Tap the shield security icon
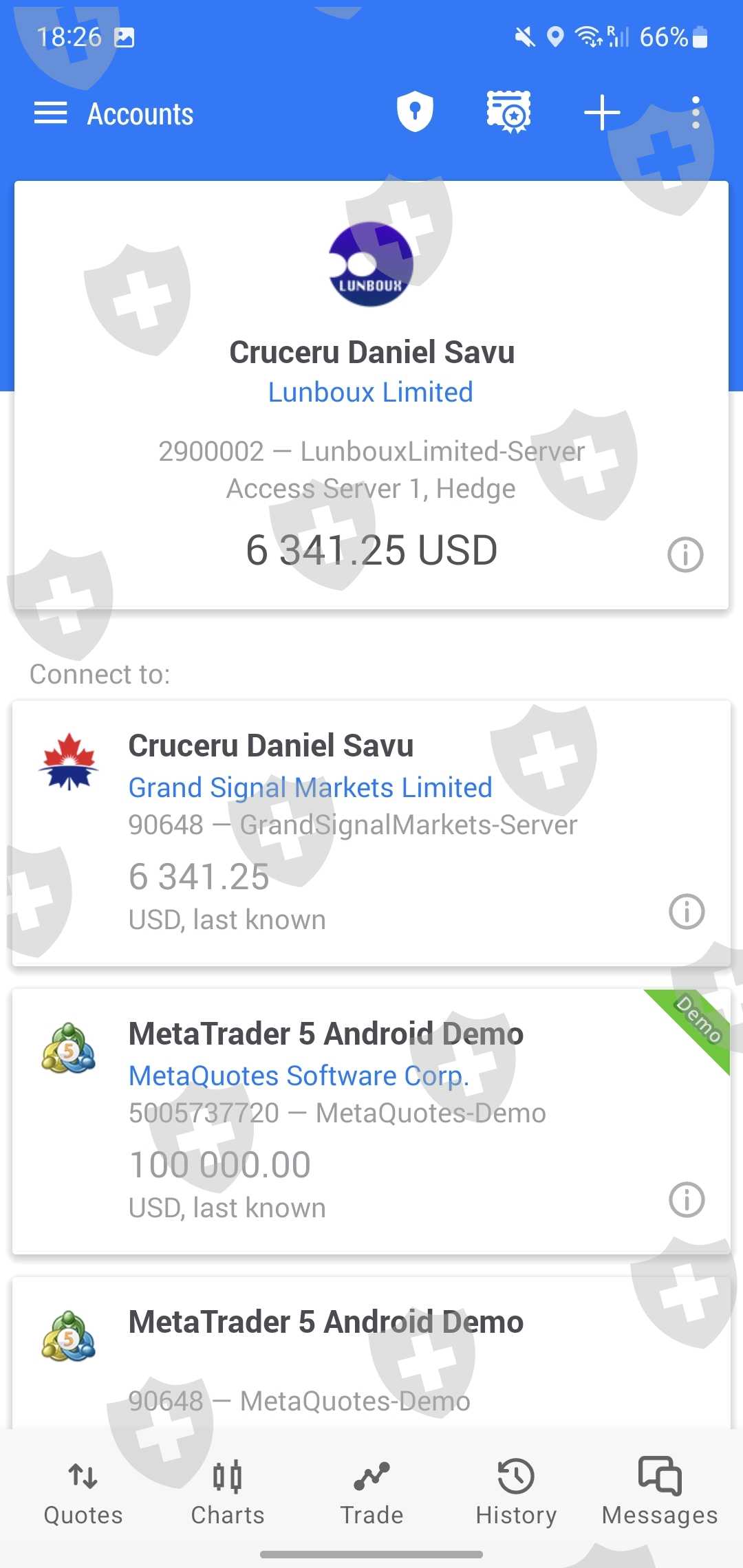 click(415, 111)
